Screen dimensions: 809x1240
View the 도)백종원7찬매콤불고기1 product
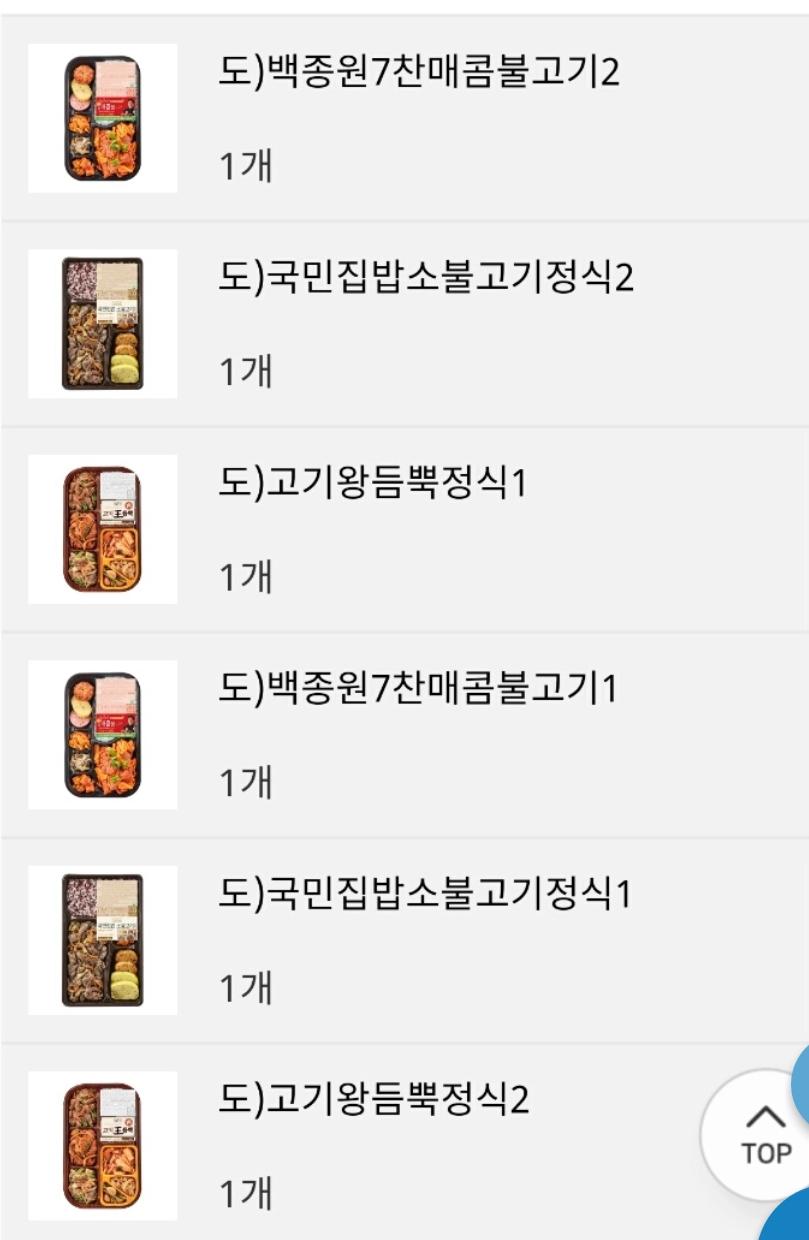coord(419,690)
